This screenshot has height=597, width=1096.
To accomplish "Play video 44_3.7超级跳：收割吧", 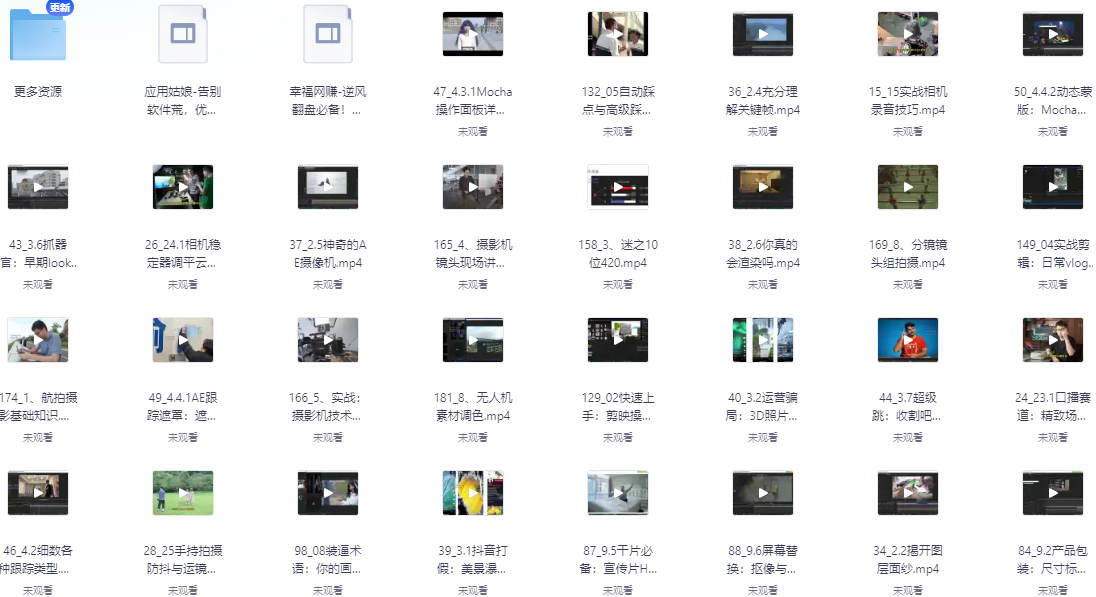I will (907, 340).
